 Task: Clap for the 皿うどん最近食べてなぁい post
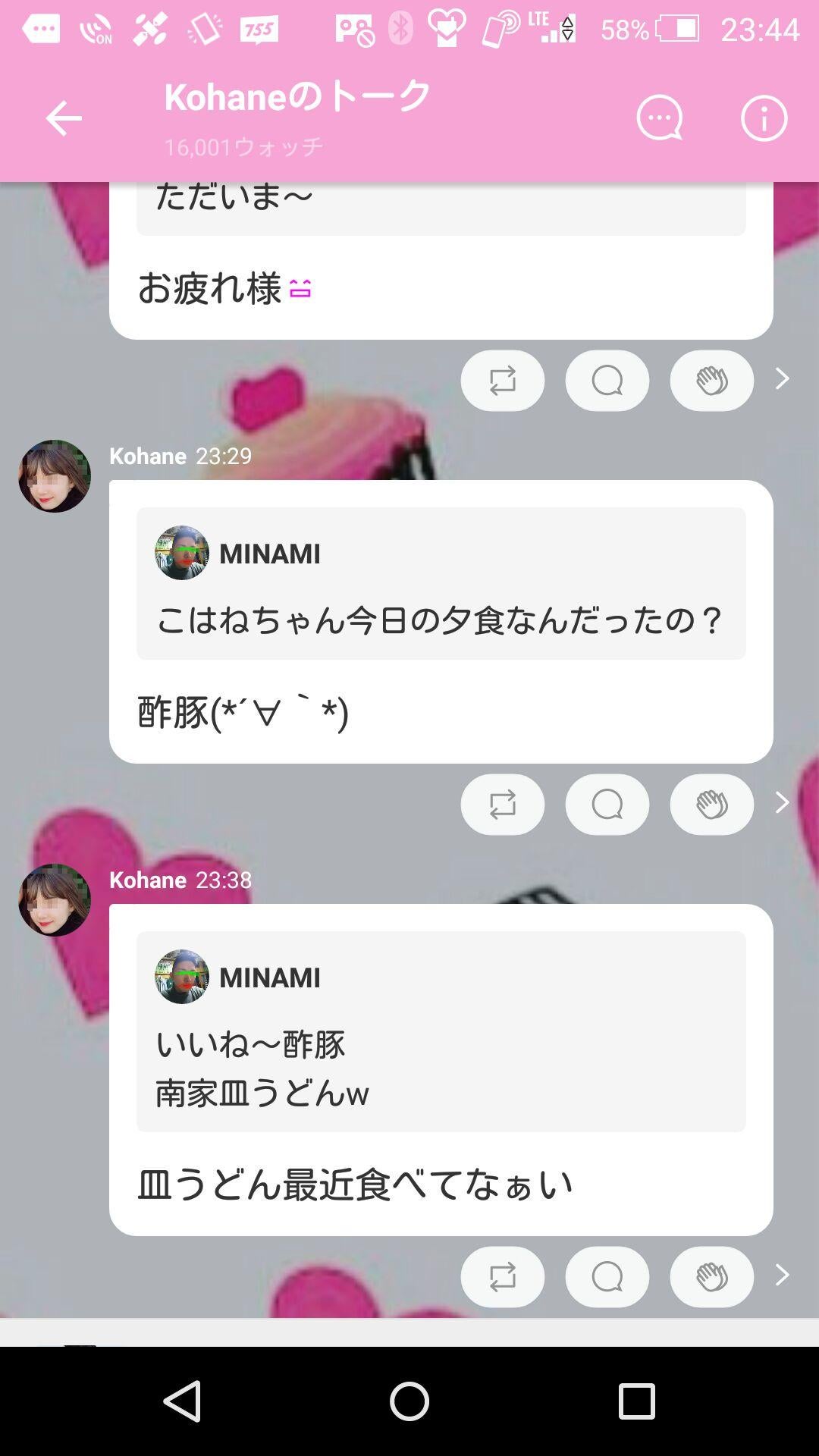pyautogui.click(x=711, y=1276)
